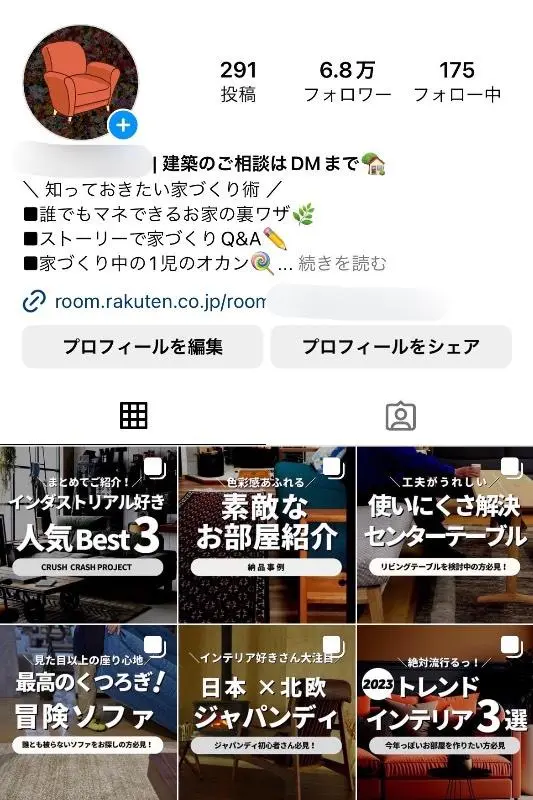Viewport: 533px width, 800px height.
Task: Open the 素敵なお部屋紹介 post
Action: coord(267,535)
